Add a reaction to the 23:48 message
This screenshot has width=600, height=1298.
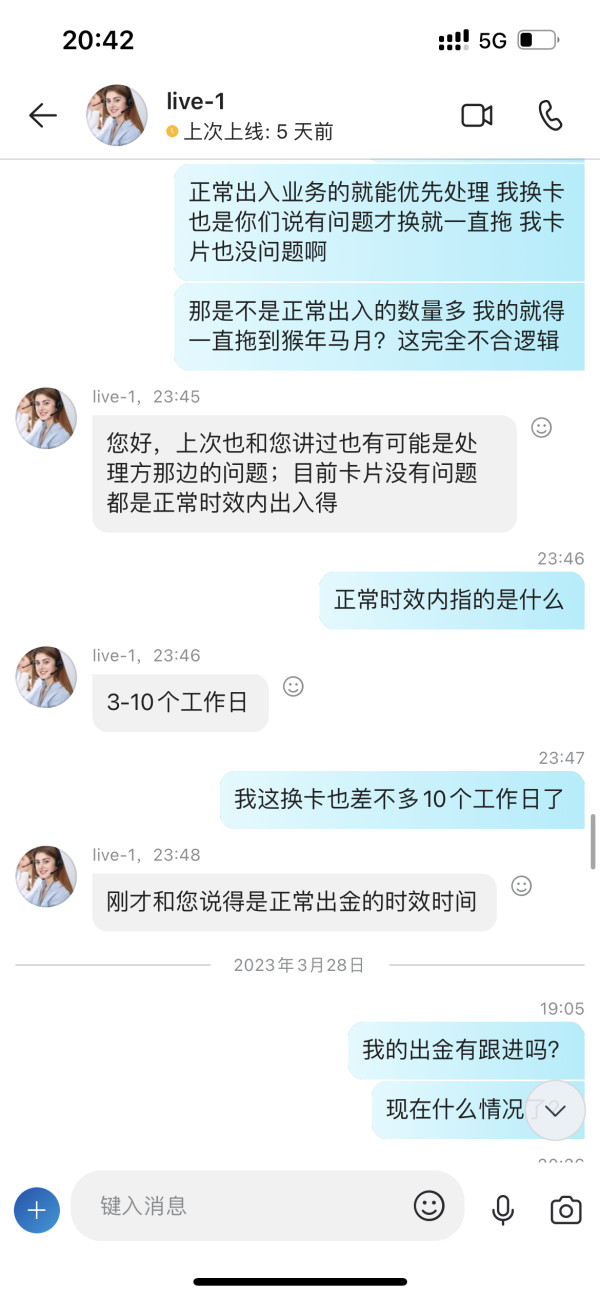[x=521, y=885]
